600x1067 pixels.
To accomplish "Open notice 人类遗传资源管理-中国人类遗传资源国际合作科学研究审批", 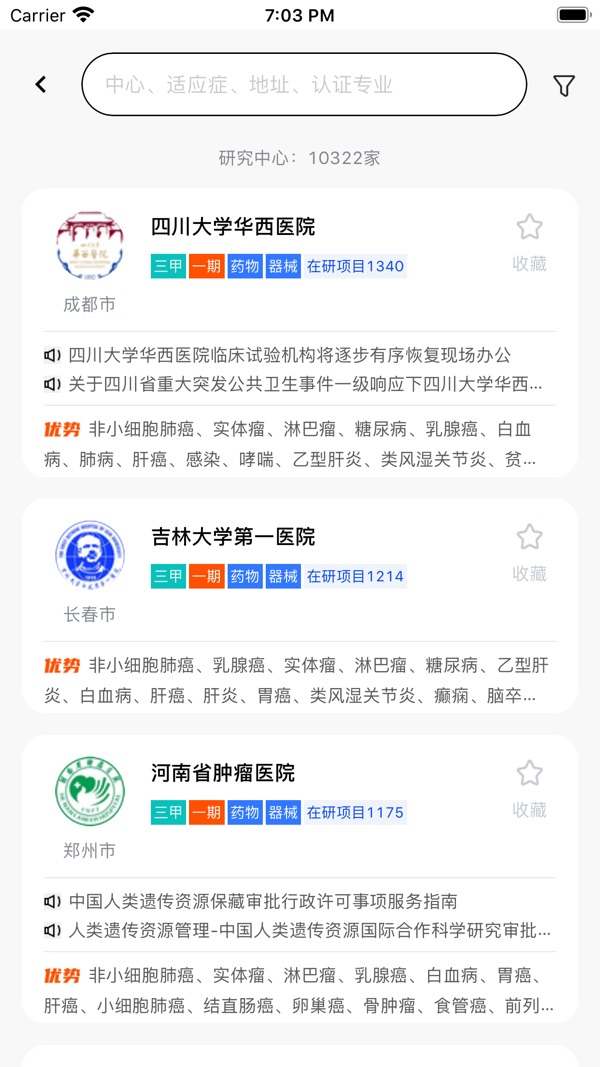I will [x=298, y=930].
